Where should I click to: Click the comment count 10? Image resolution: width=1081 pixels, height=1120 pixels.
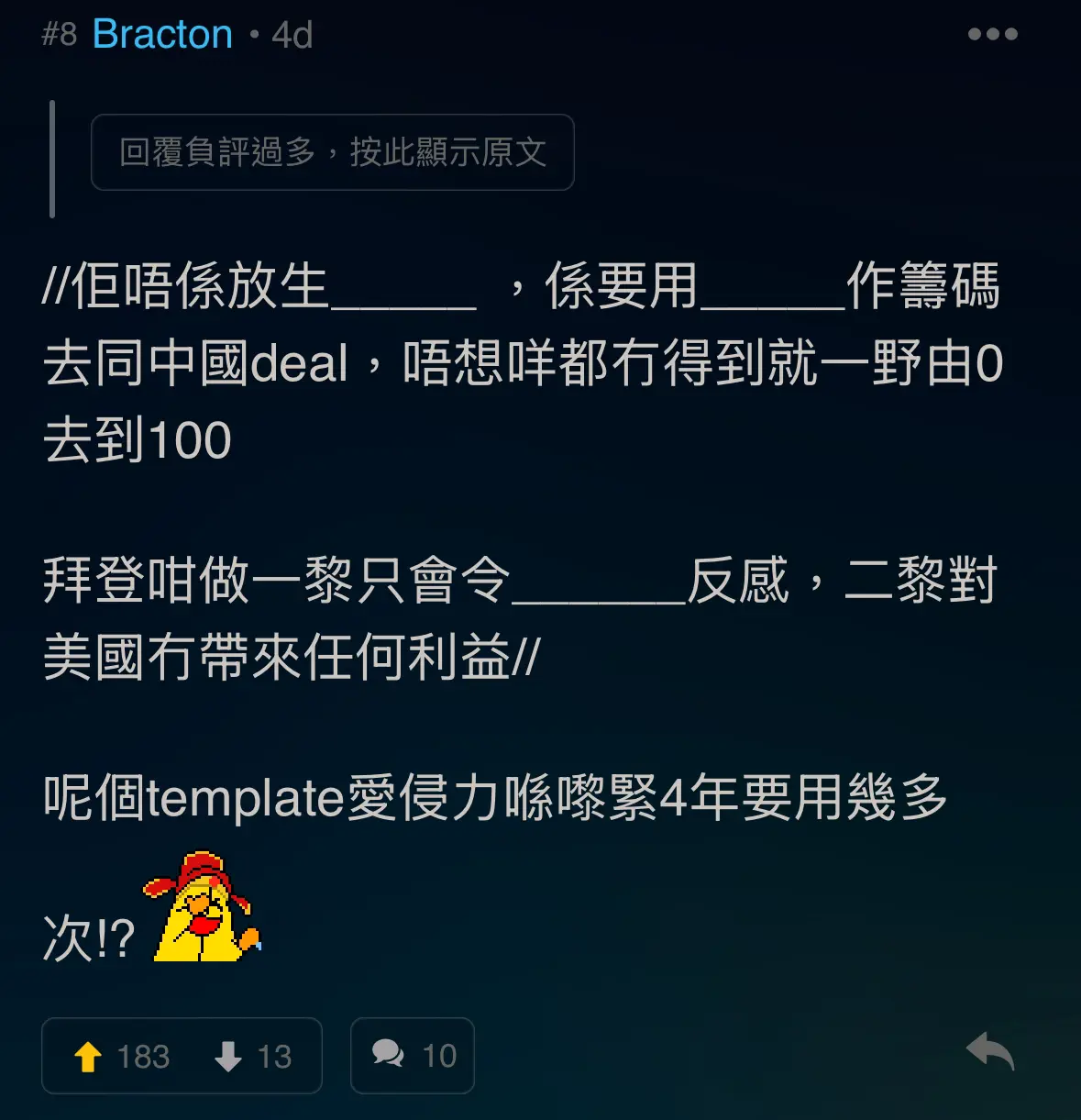pos(437,1056)
